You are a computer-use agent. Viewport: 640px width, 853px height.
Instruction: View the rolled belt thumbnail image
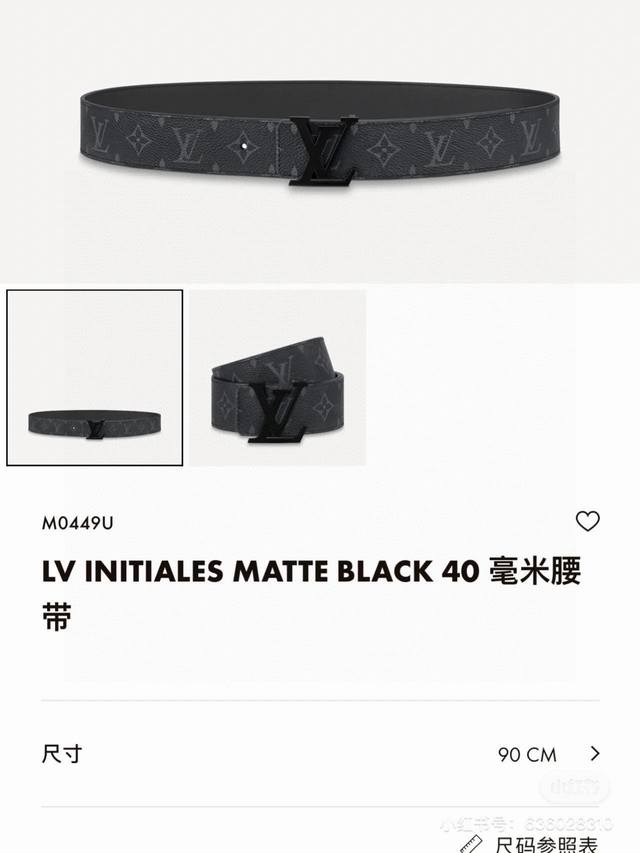(x=278, y=378)
